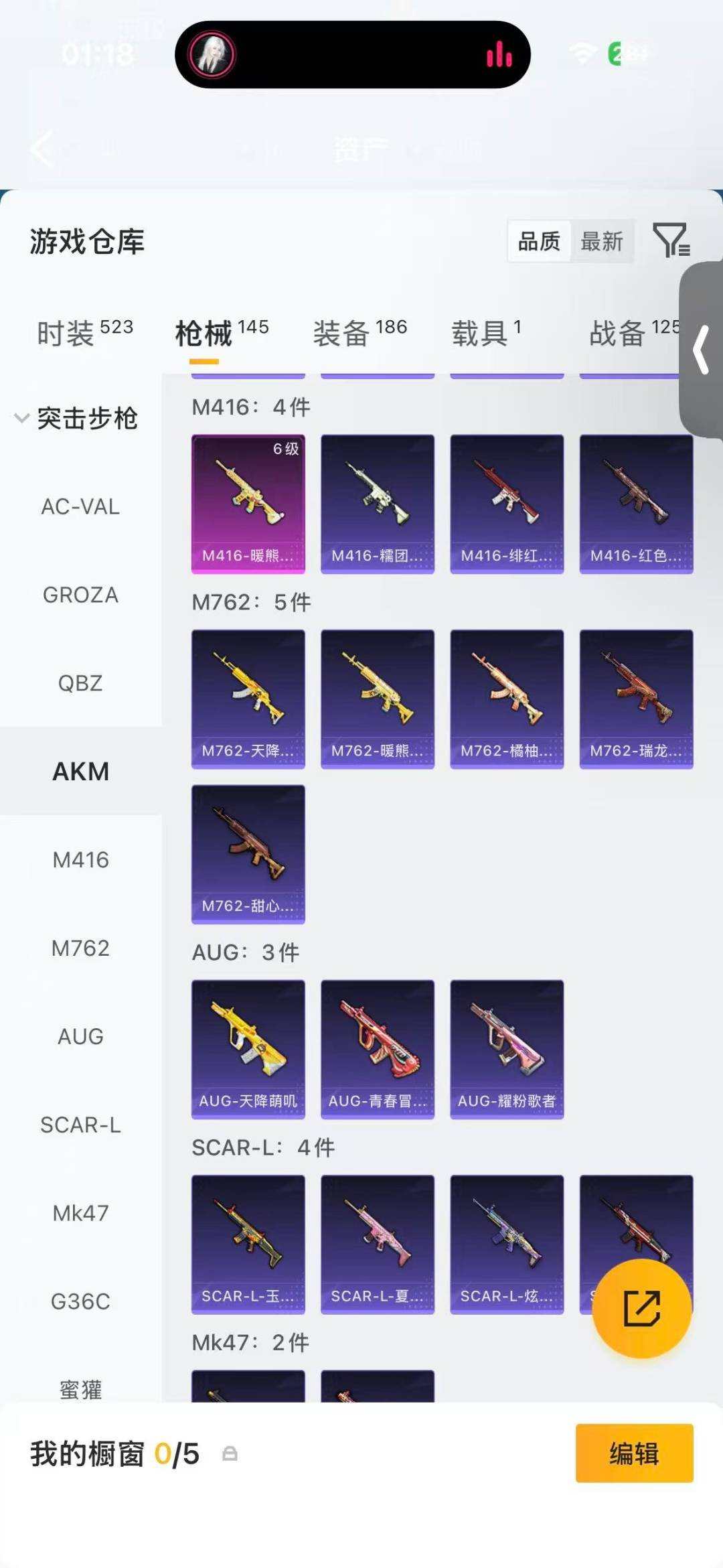Tap the 编辑 button for 我的橱窗

tap(634, 1453)
